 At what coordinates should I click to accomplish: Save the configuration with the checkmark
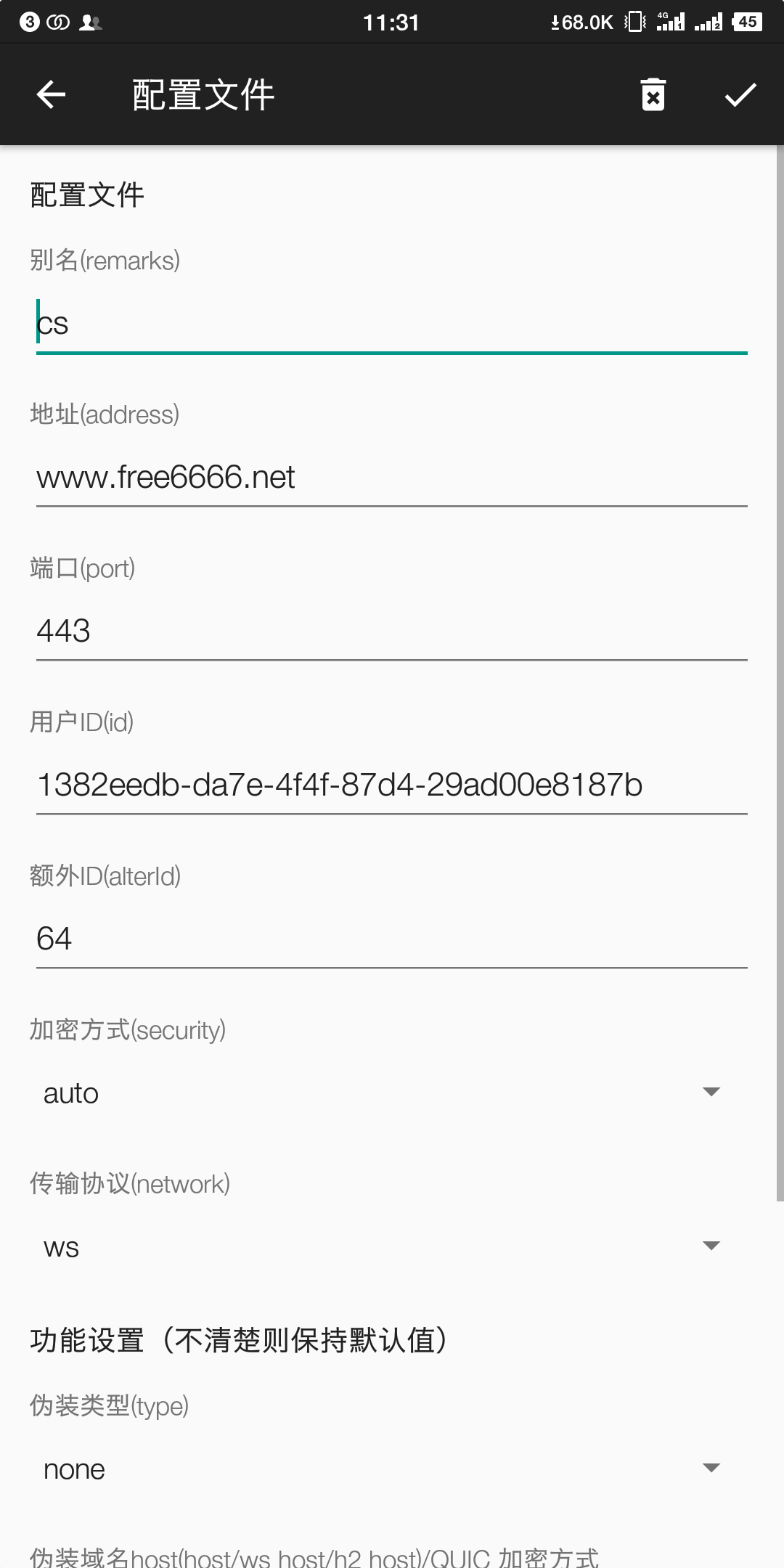pyautogui.click(x=740, y=95)
